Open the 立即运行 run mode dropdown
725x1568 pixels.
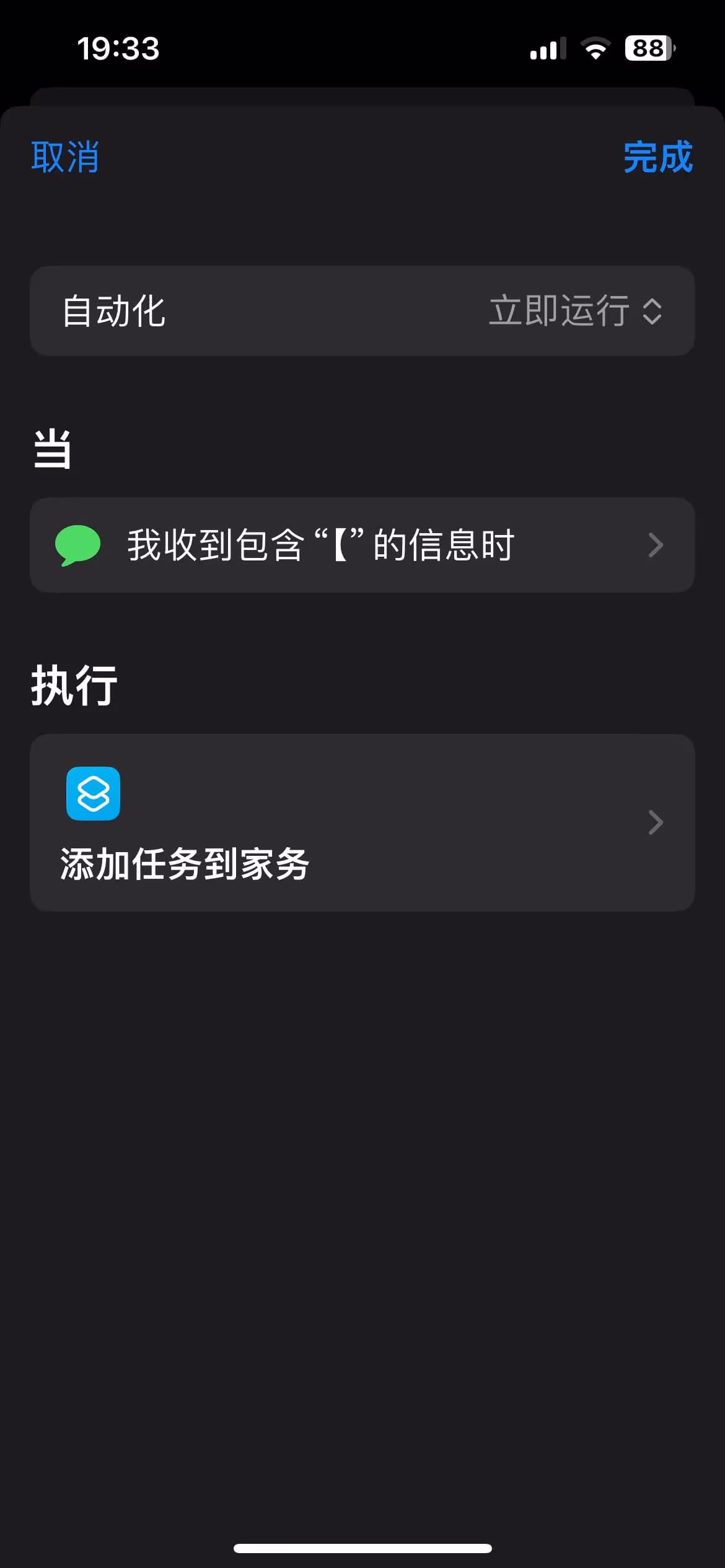(575, 311)
